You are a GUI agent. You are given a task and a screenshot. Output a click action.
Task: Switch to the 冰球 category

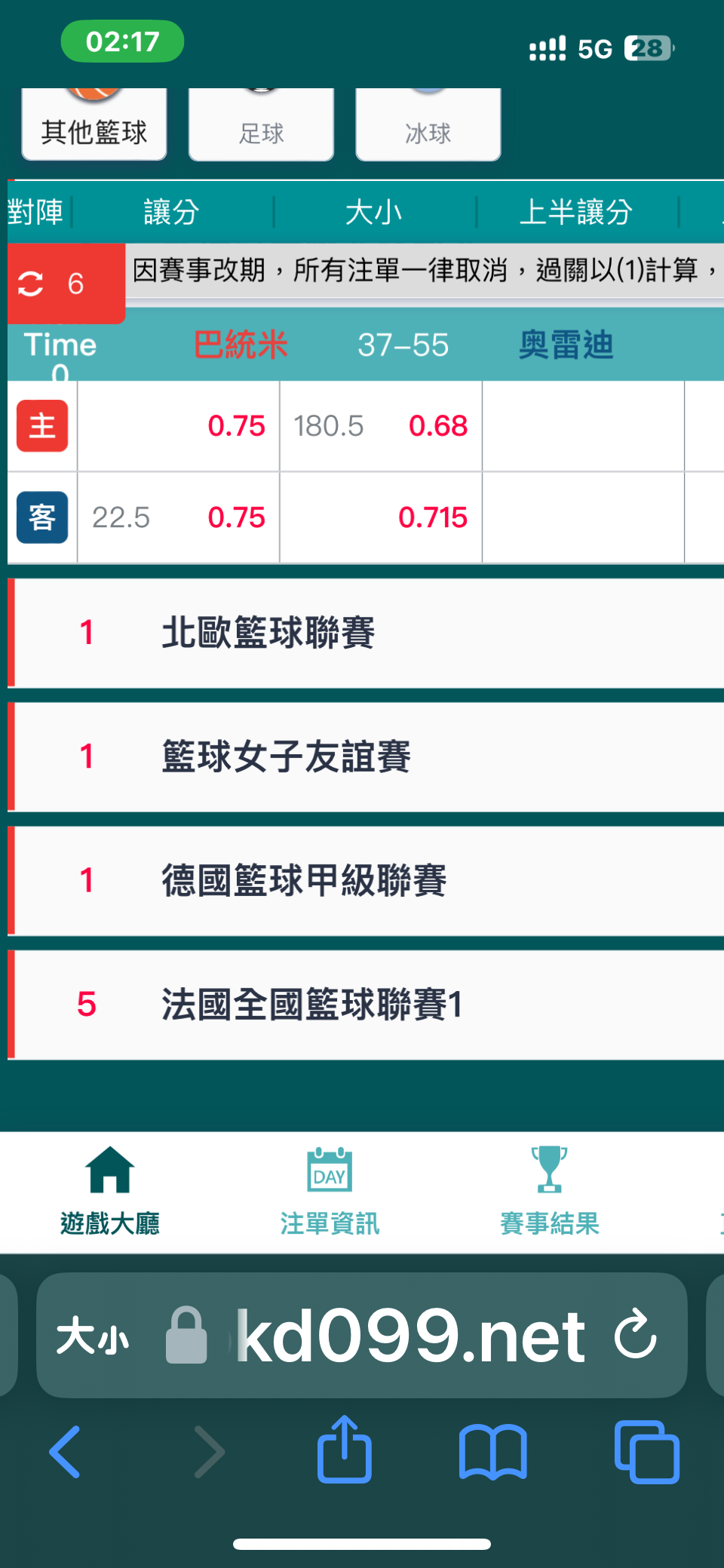point(428,124)
